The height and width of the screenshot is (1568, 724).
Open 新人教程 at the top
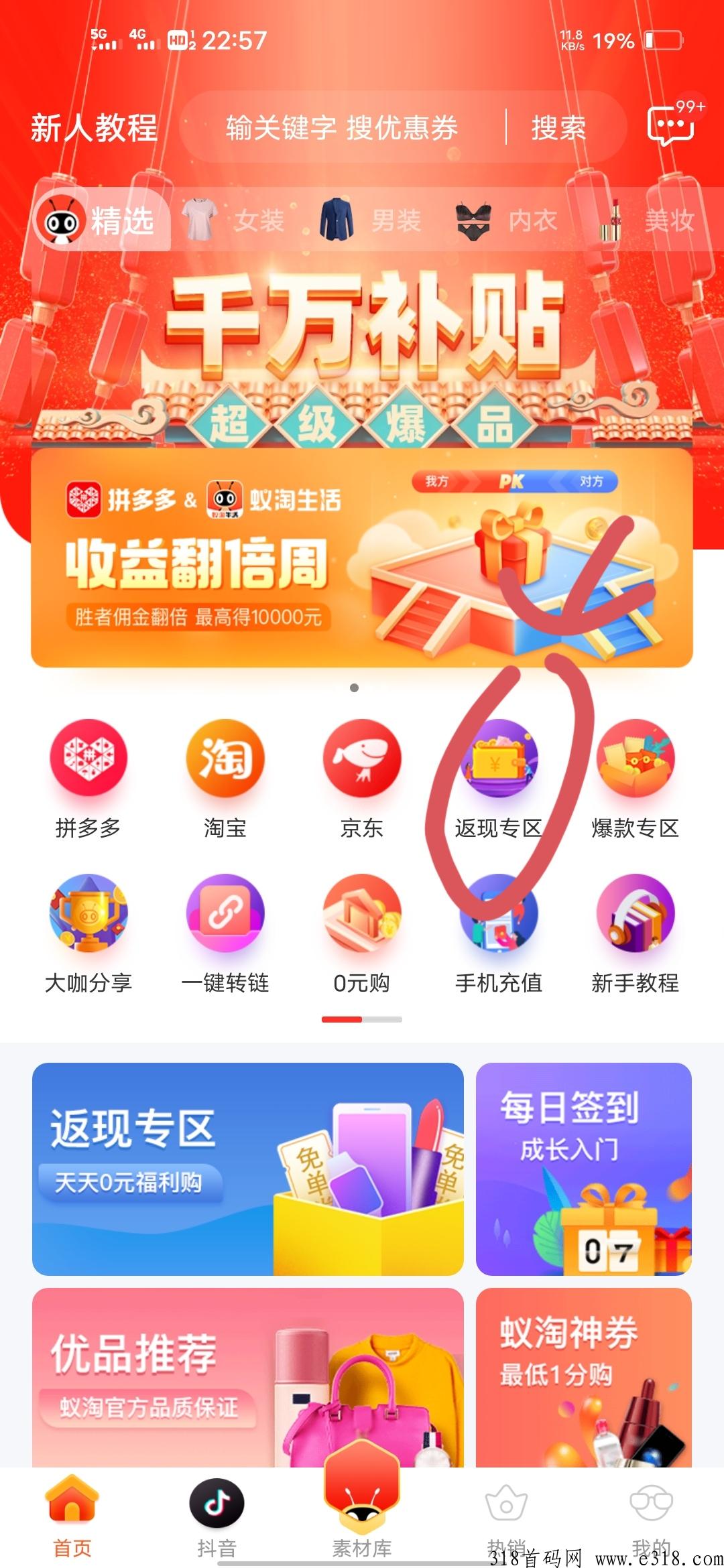pos(94,127)
